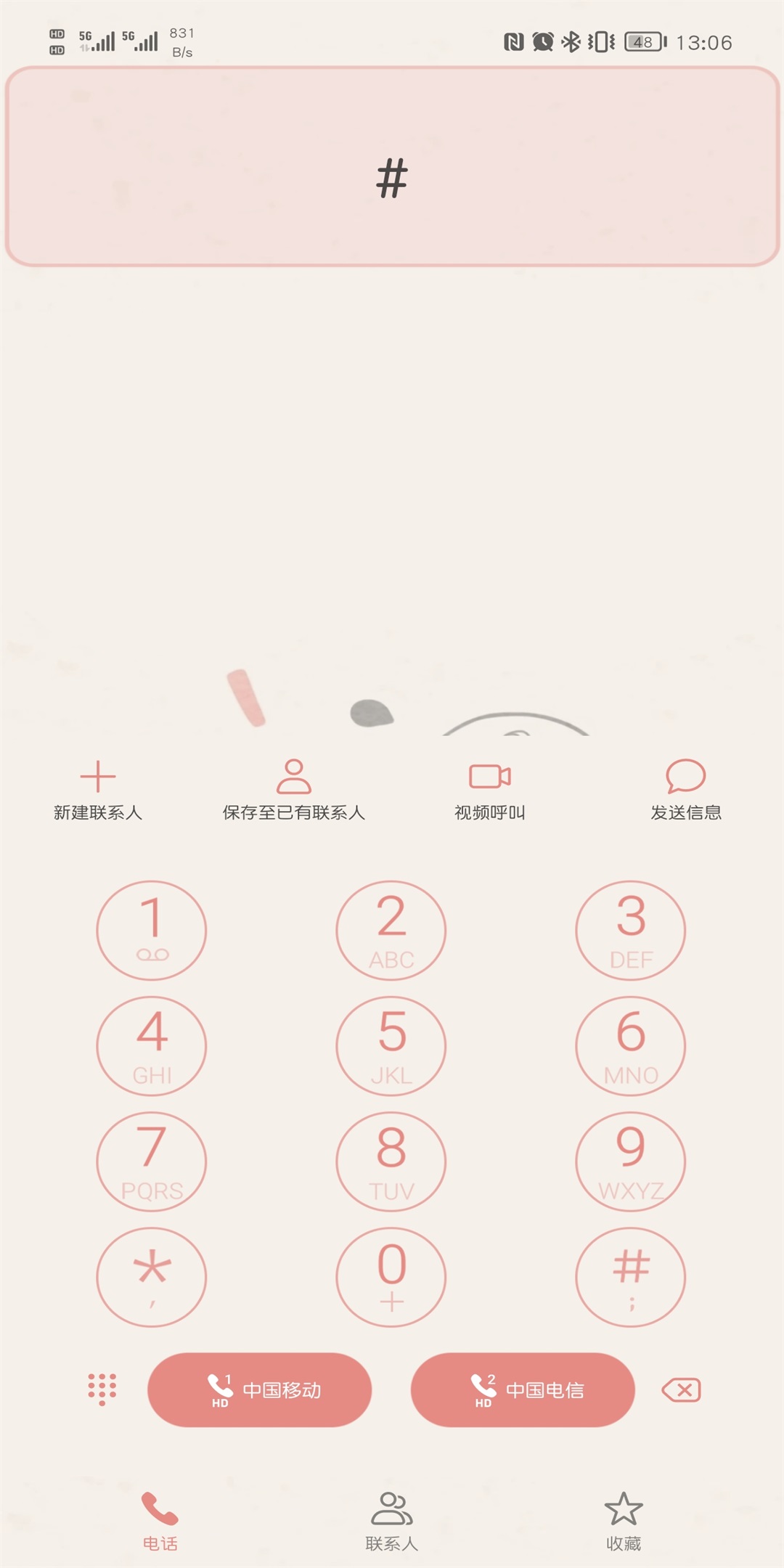Tap the 9 WXYZ key
Image resolution: width=784 pixels, height=1568 pixels.
click(x=630, y=1161)
